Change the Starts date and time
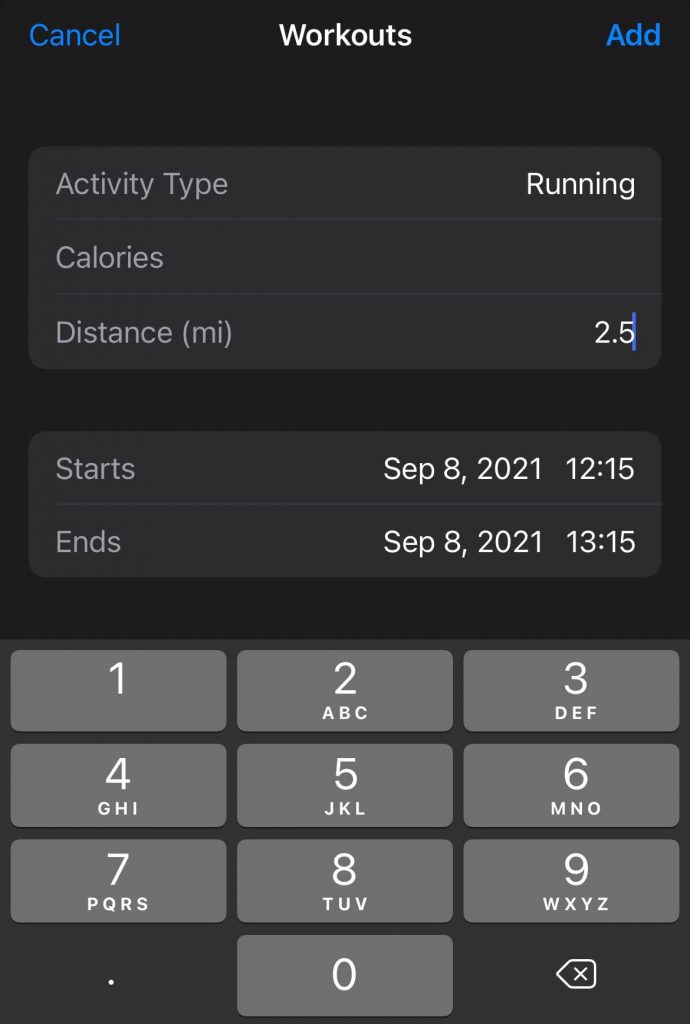690x1024 pixels. pyautogui.click(x=345, y=469)
